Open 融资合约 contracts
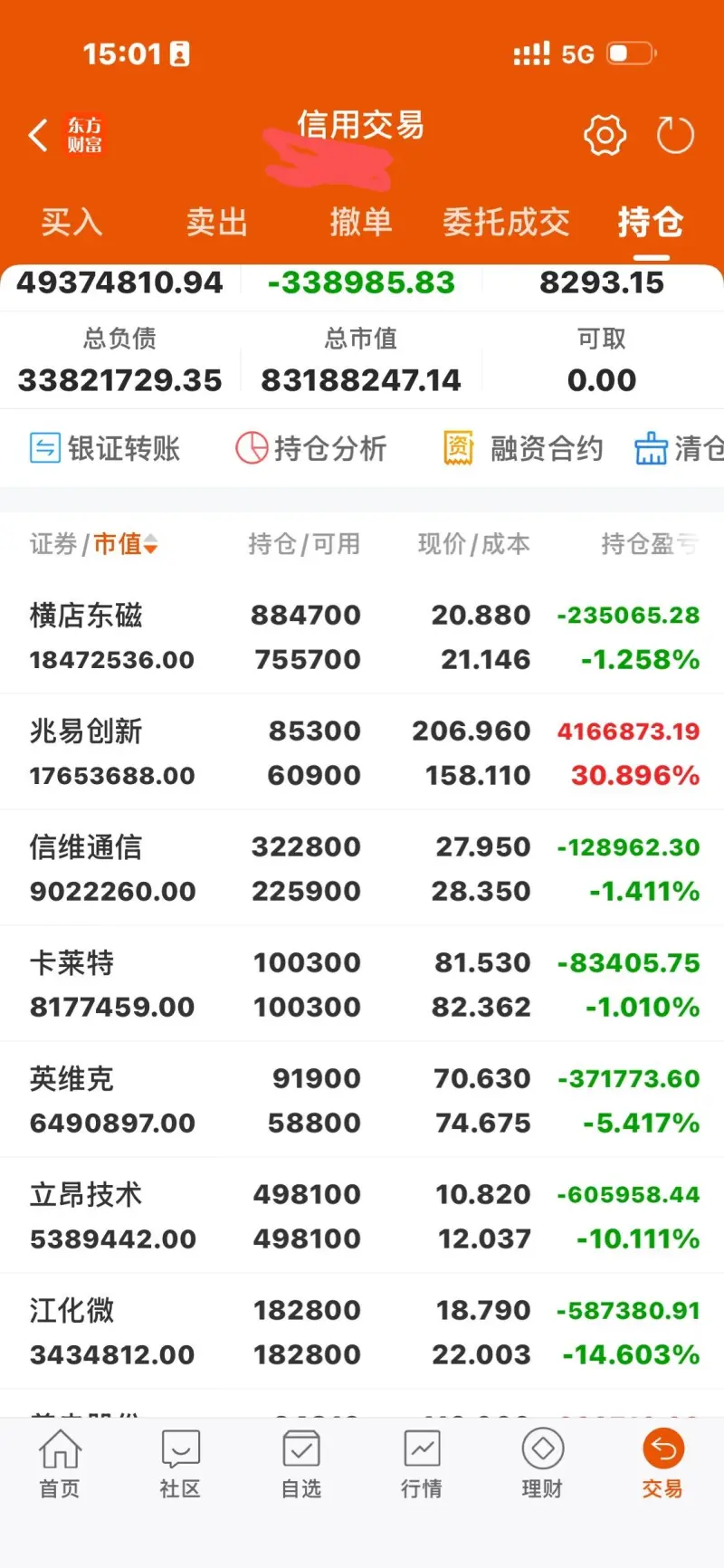This screenshot has height=1568, width=724. (523, 448)
